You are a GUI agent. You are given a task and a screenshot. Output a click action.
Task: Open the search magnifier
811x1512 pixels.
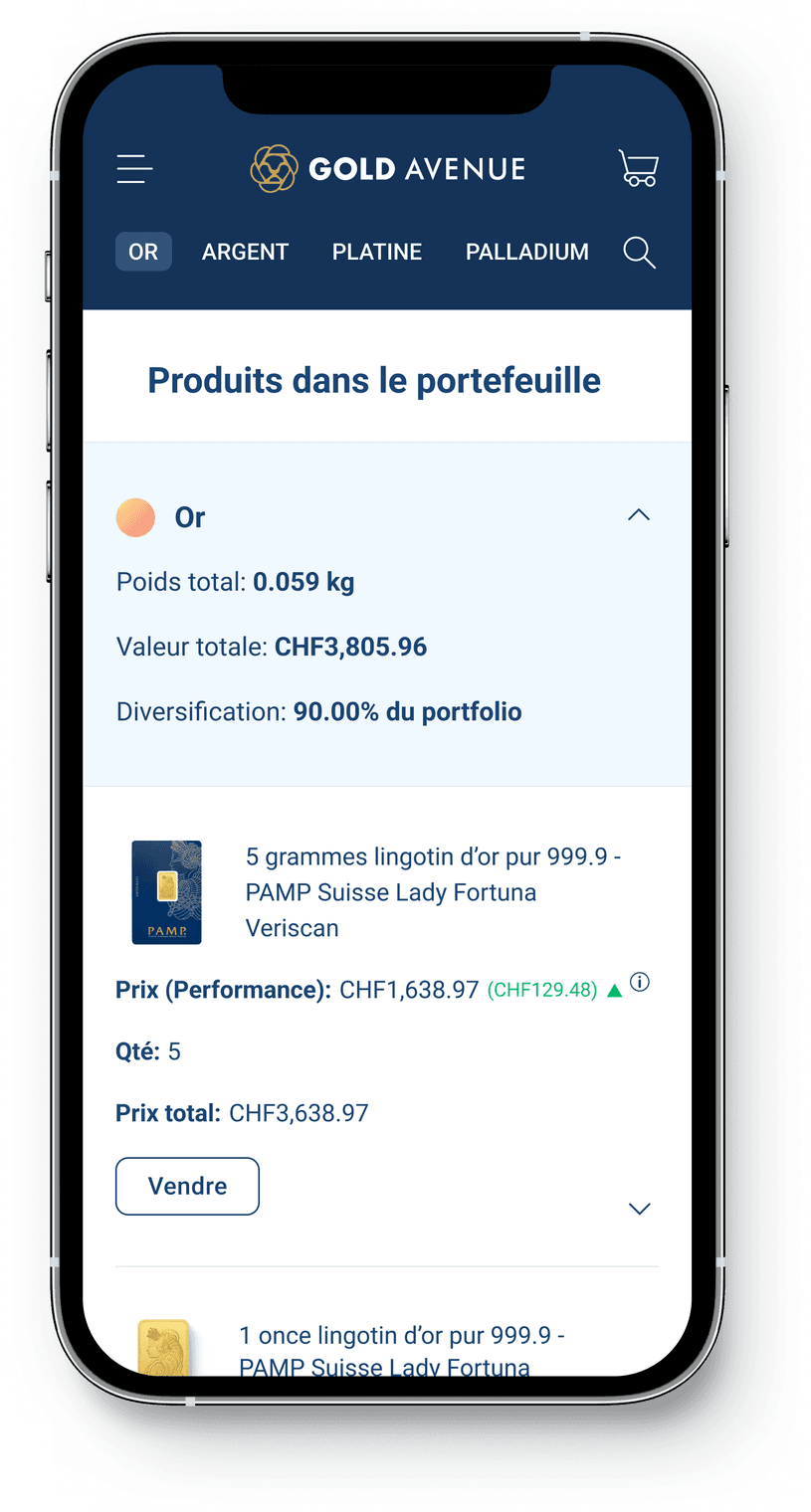639,253
